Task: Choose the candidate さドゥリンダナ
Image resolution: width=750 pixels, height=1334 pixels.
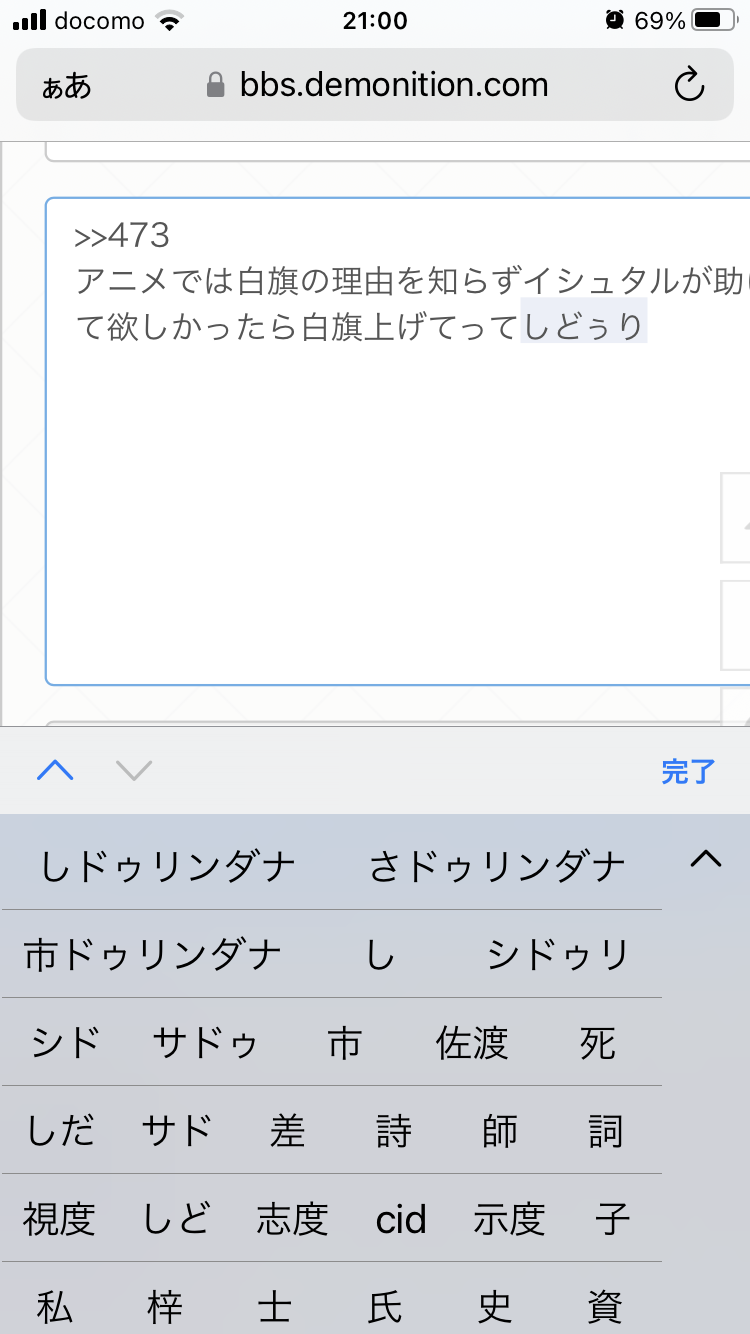Action: 497,866
